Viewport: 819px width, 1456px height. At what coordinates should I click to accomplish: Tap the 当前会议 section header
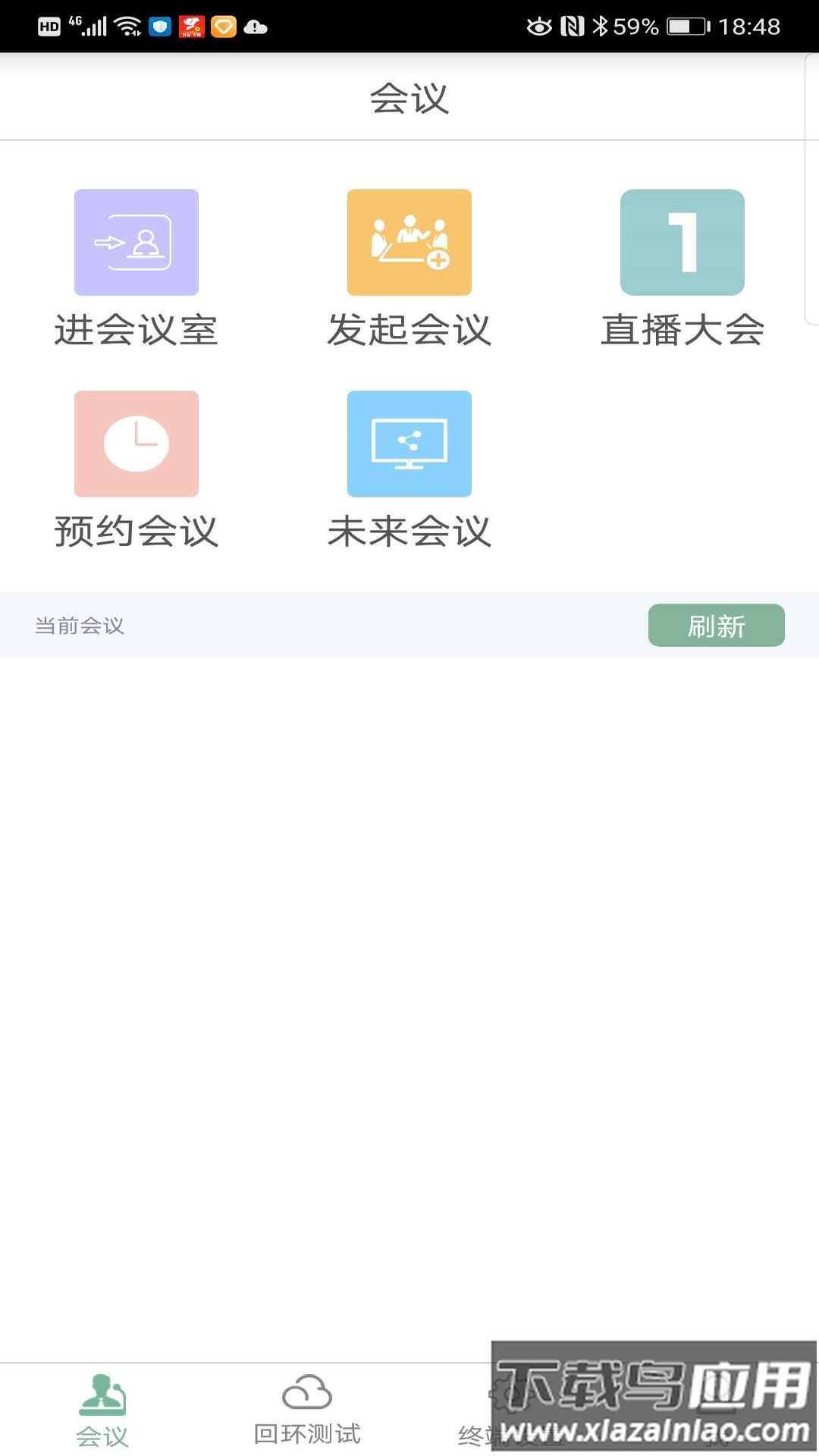80,625
